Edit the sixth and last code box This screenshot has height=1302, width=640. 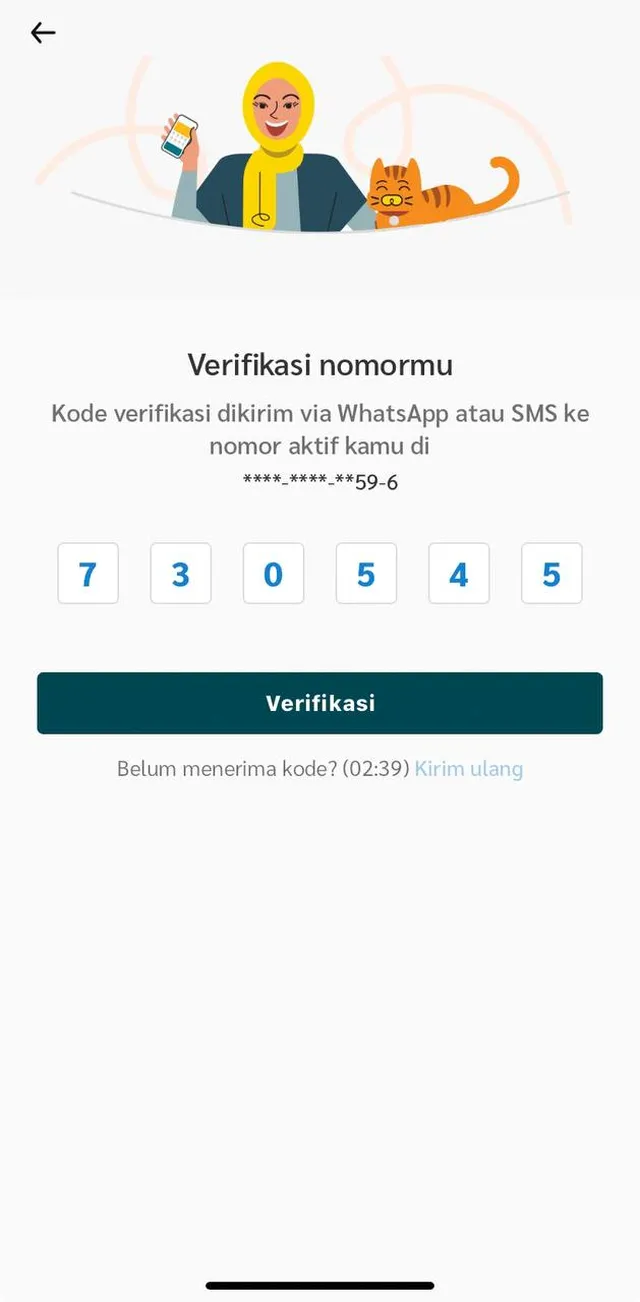tap(552, 574)
